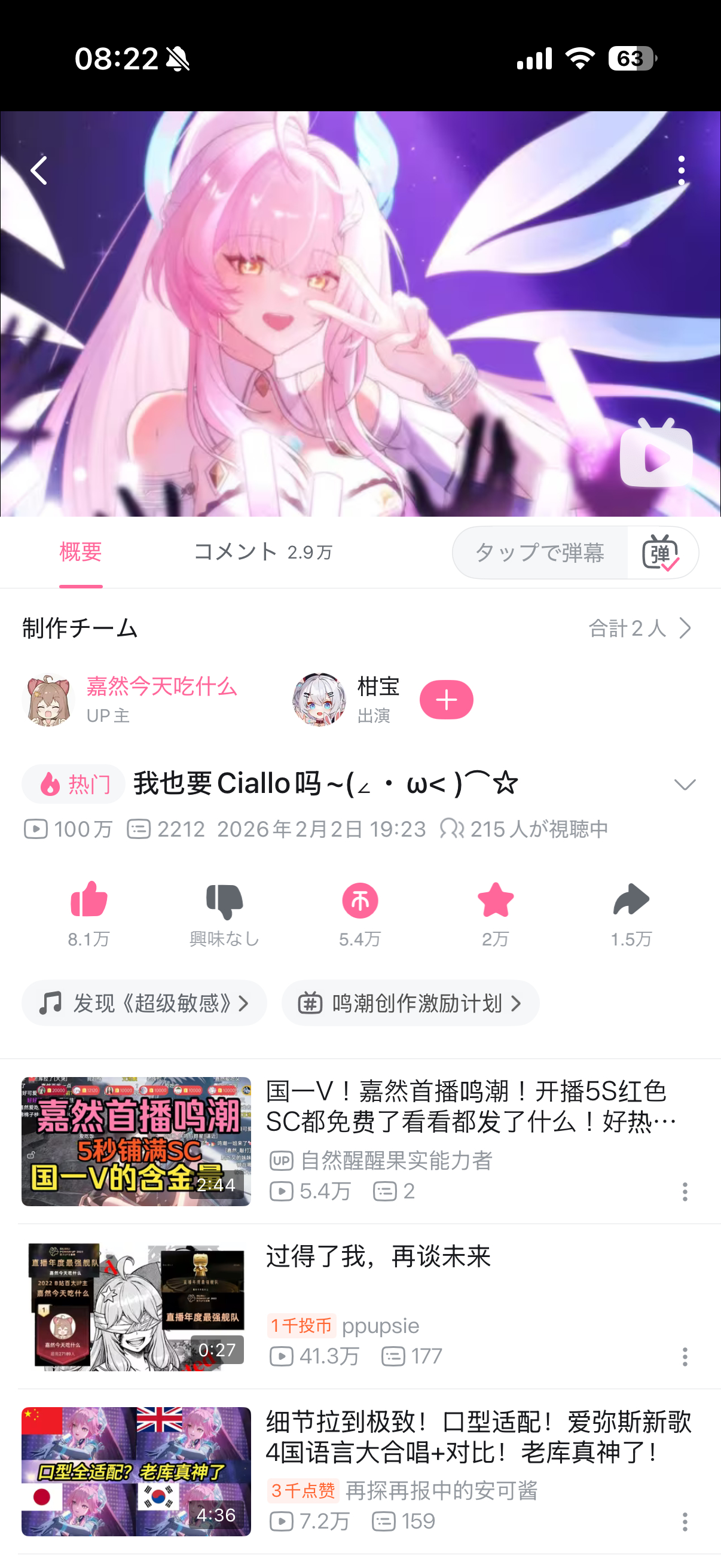721x1568 pixels.
Task: Toggle the danmaku 弾 display icon
Action: click(661, 552)
